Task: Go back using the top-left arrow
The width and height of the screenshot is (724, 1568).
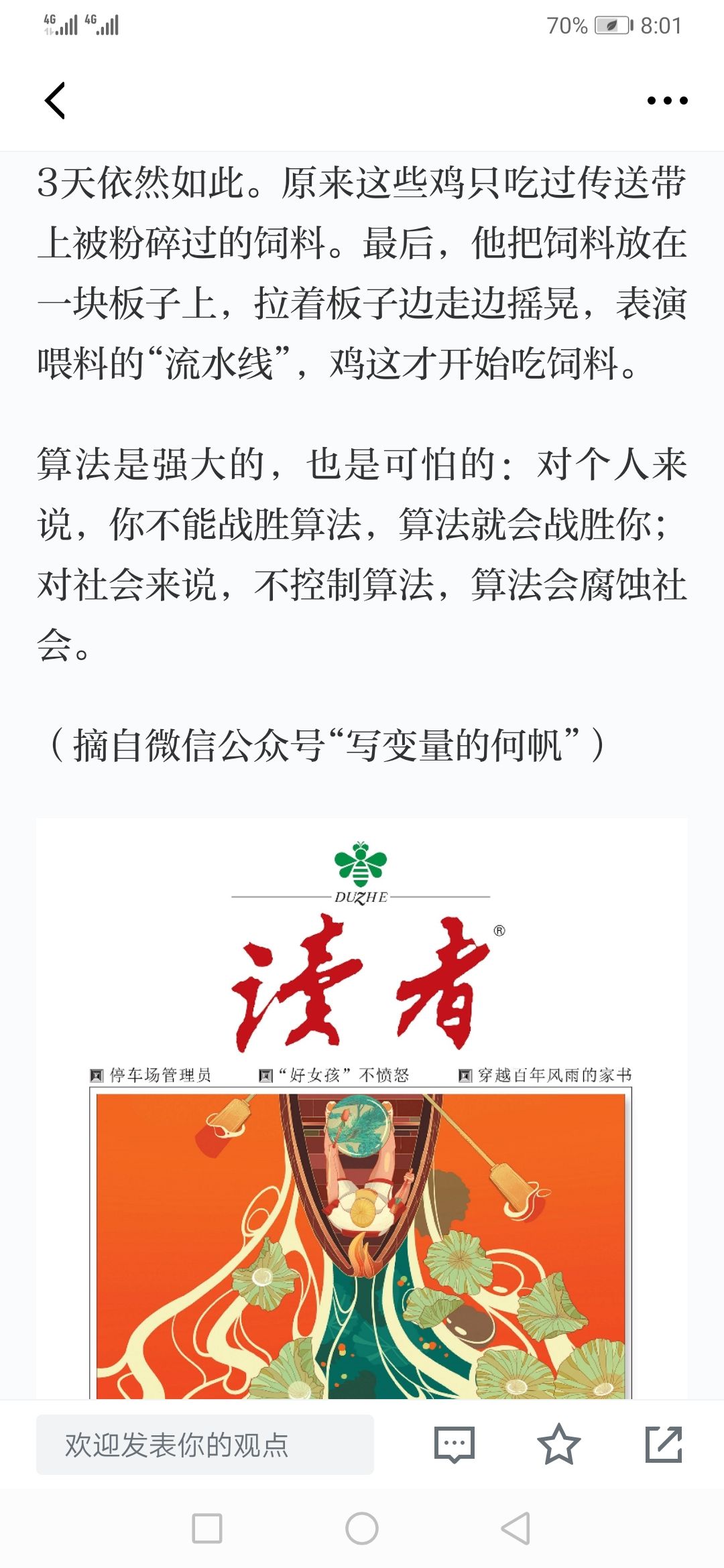Action: 55,101
